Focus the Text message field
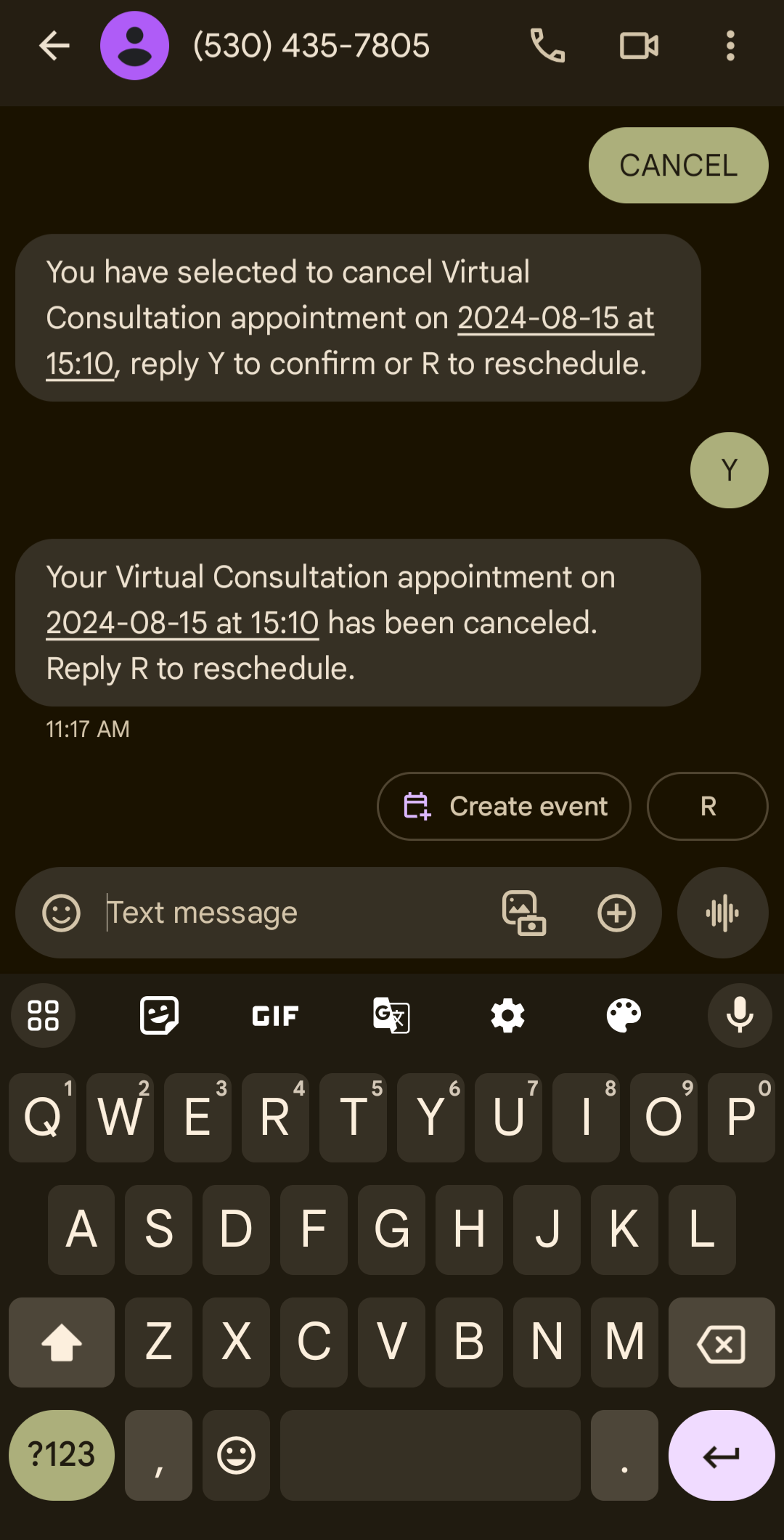Screen dimensions: 784x1540 click(x=290, y=913)
